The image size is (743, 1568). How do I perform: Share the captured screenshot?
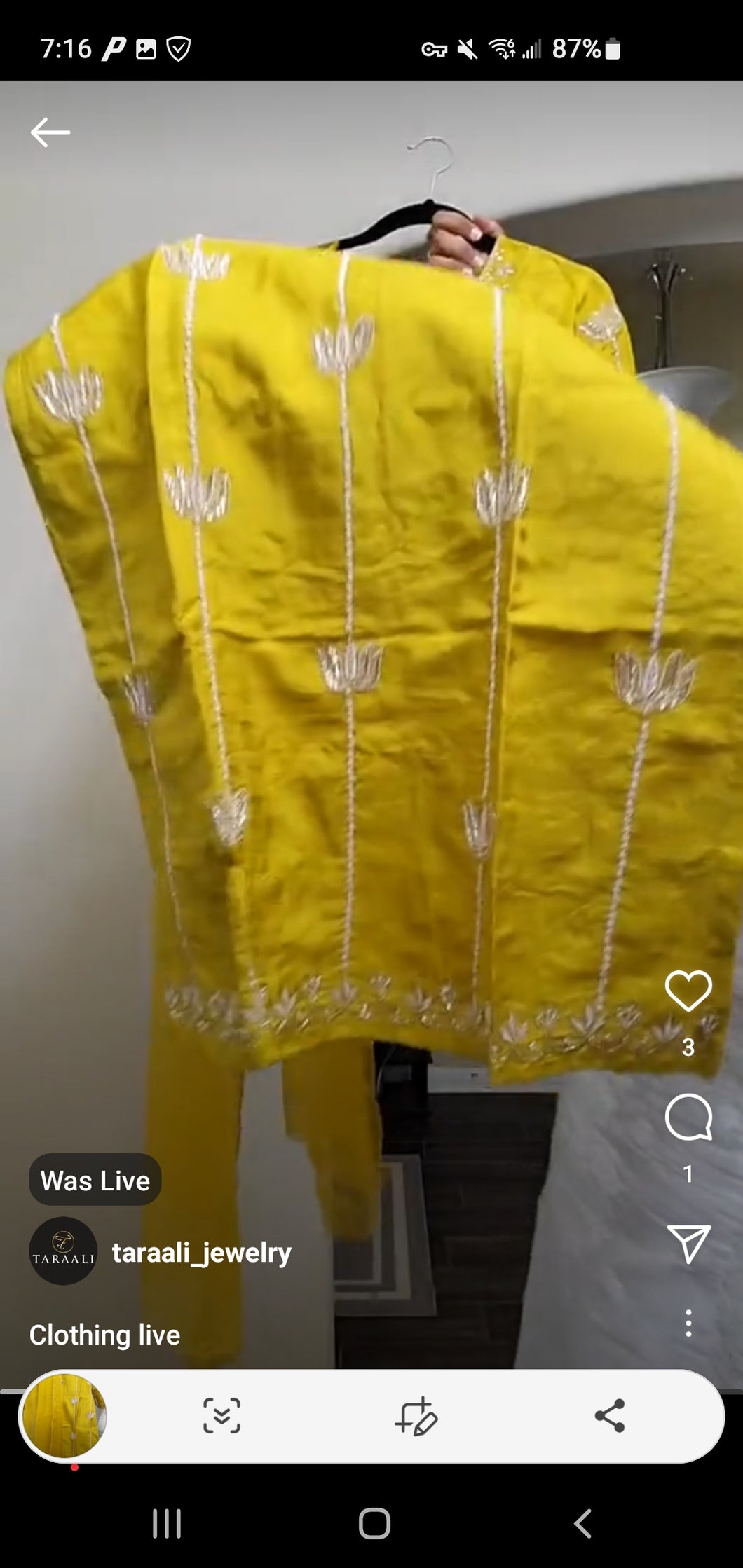[x=609, y=1416]
